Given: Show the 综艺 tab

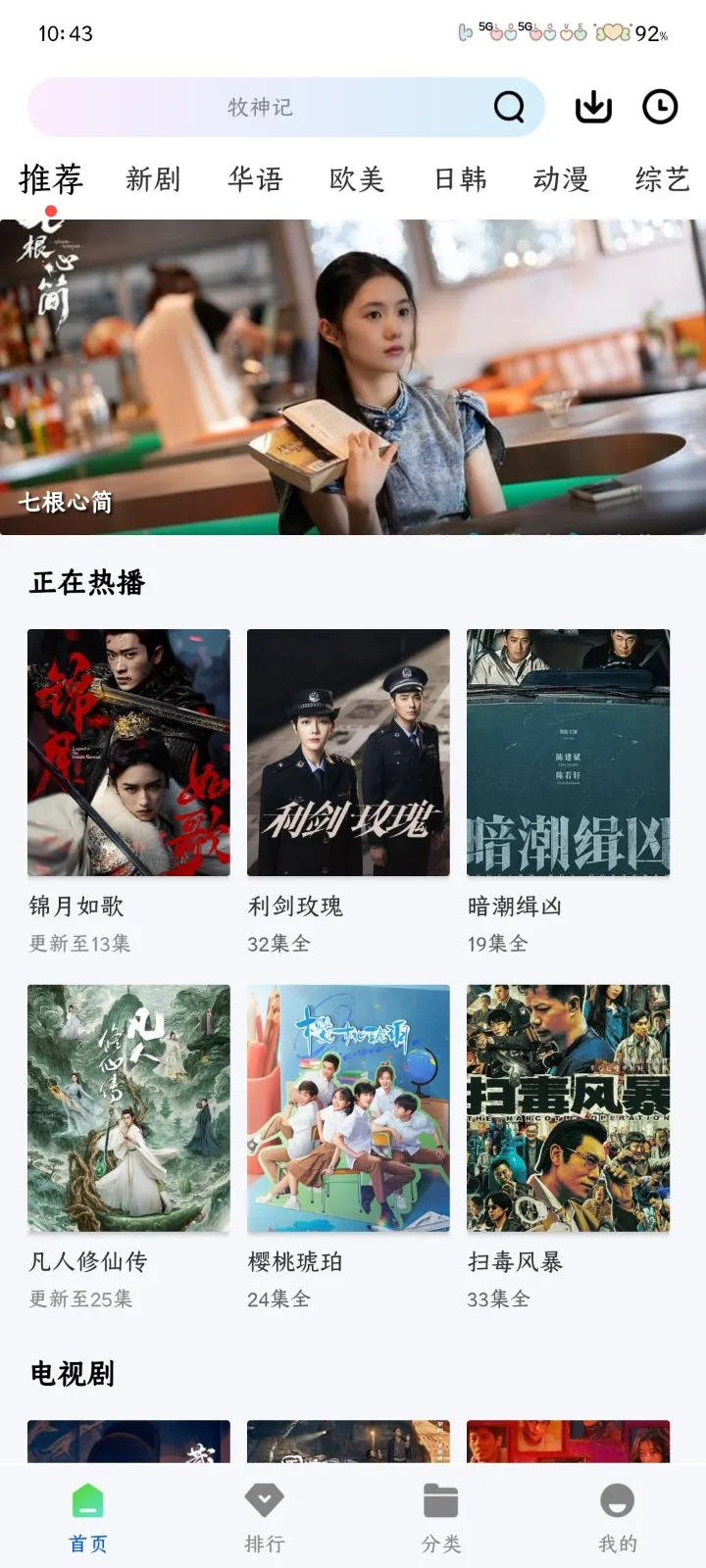Looking at the screenshot, I should tap(663, 179).
